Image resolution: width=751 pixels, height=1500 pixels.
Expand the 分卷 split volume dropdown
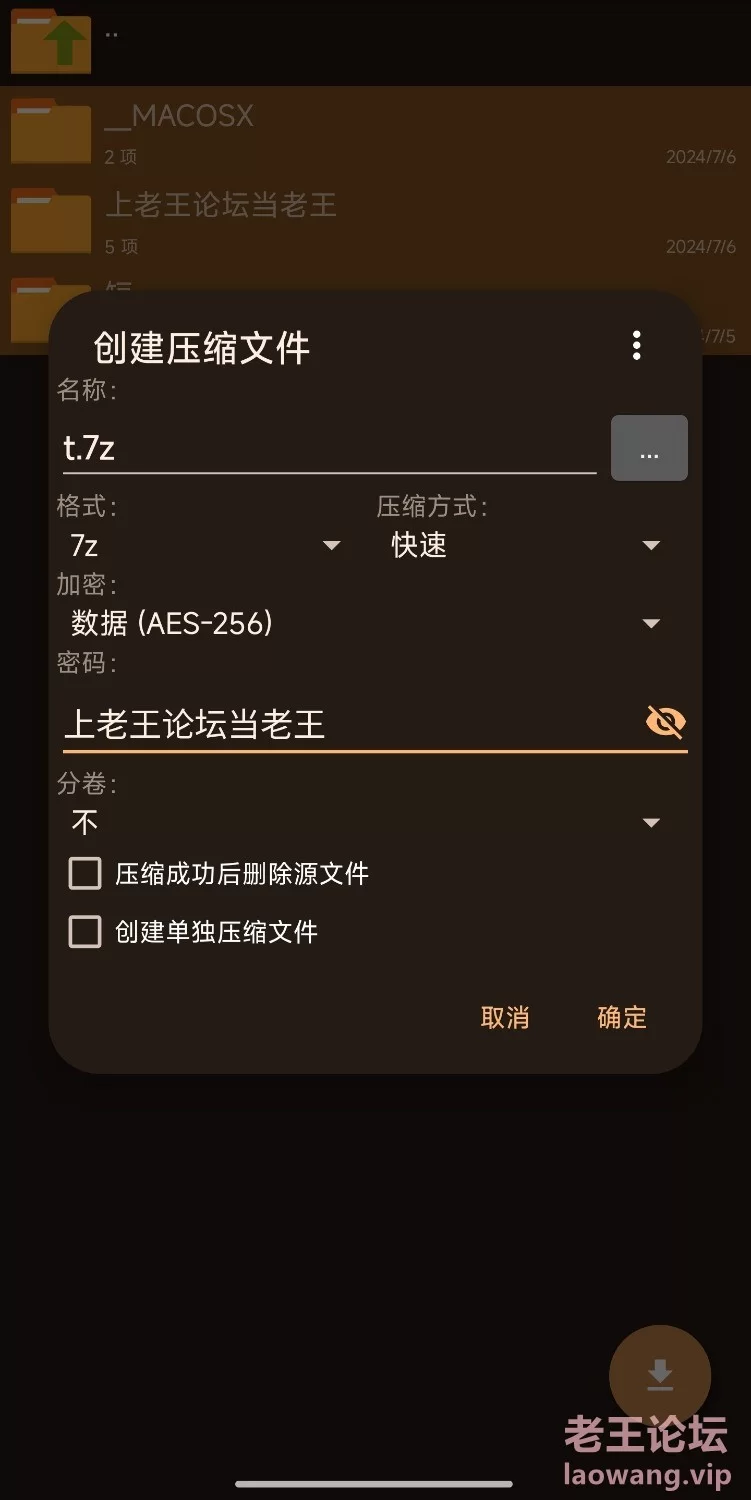click(x=365, y=823)
